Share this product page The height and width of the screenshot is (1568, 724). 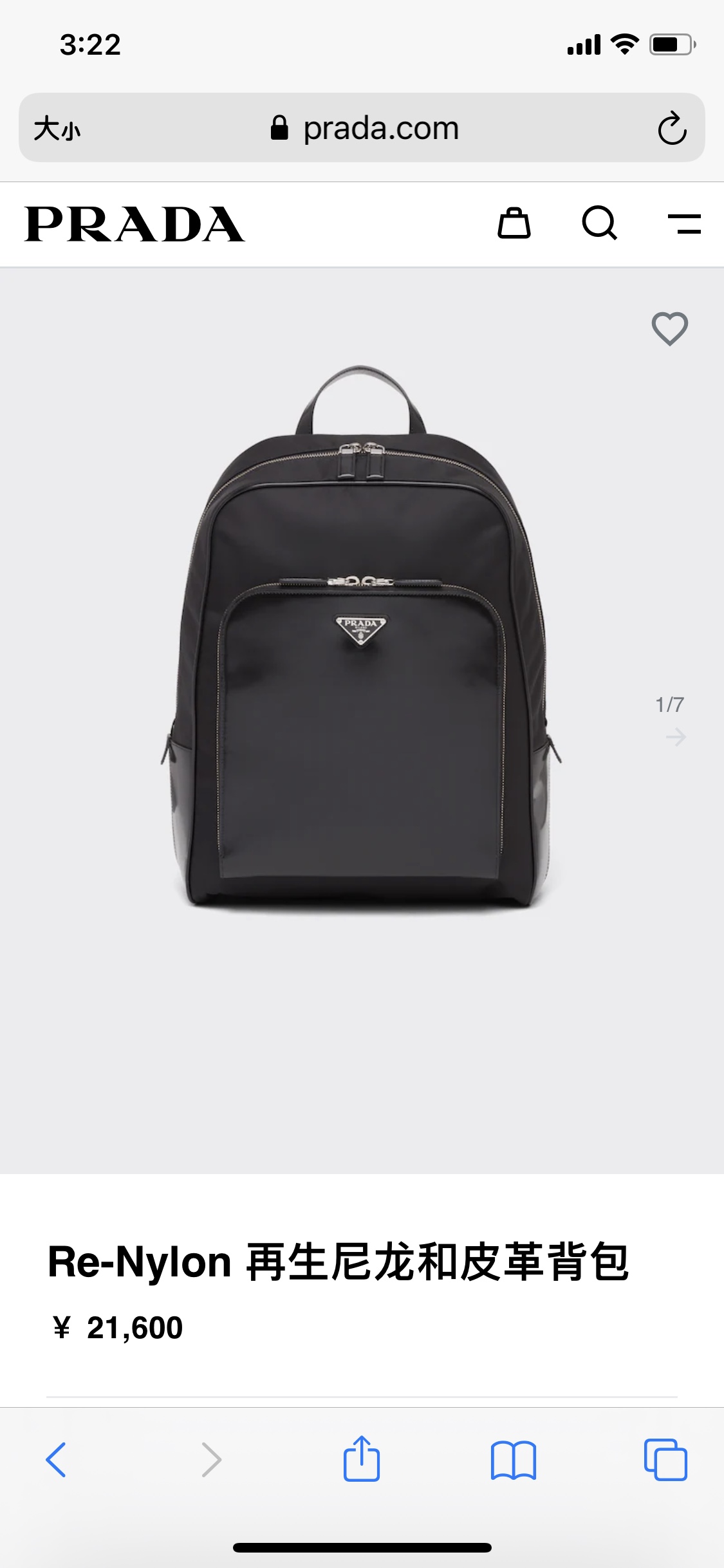[362, 1459]
